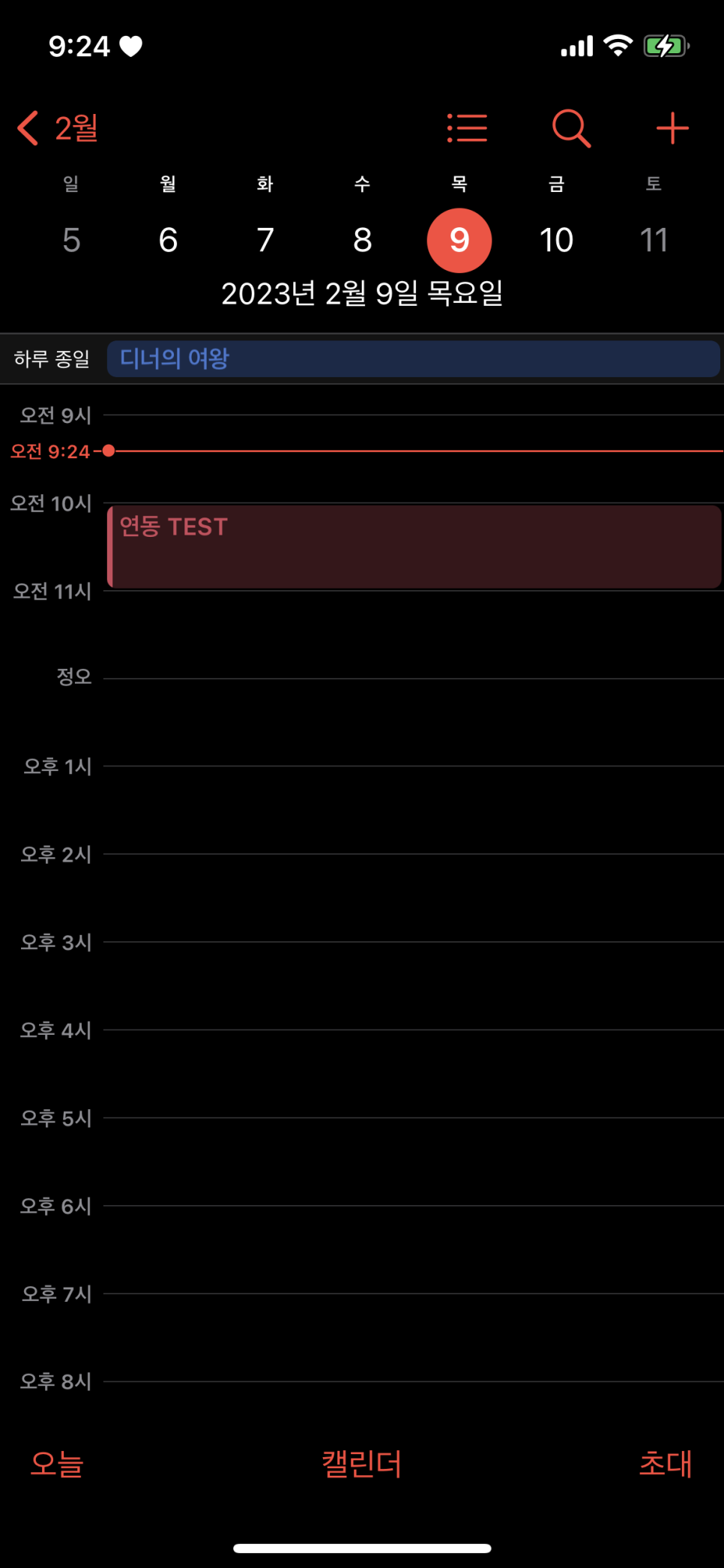This screenshot has width=724, height=1568.
Task: Toggle the event list view icon
Action: pos(467,128)
